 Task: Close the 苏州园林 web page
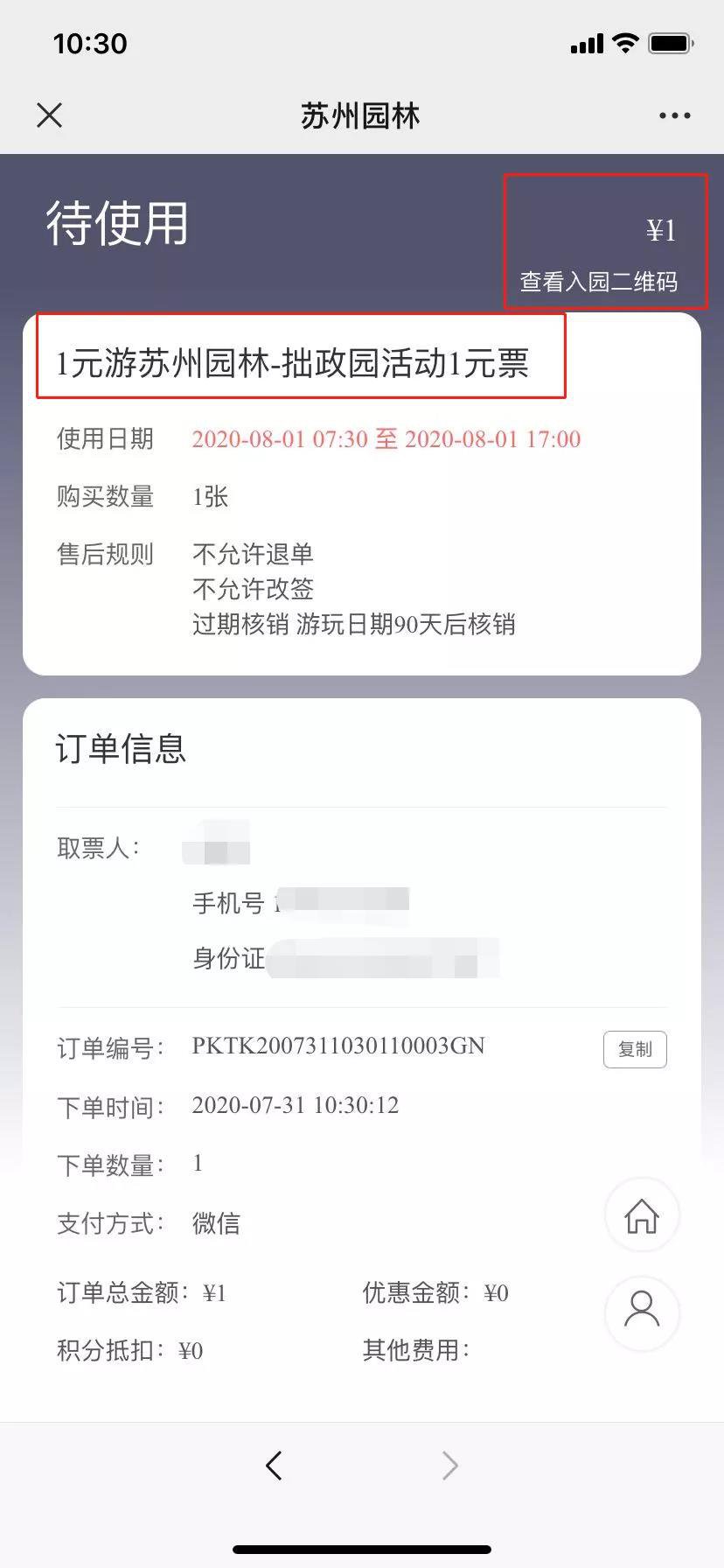[50, 115]
